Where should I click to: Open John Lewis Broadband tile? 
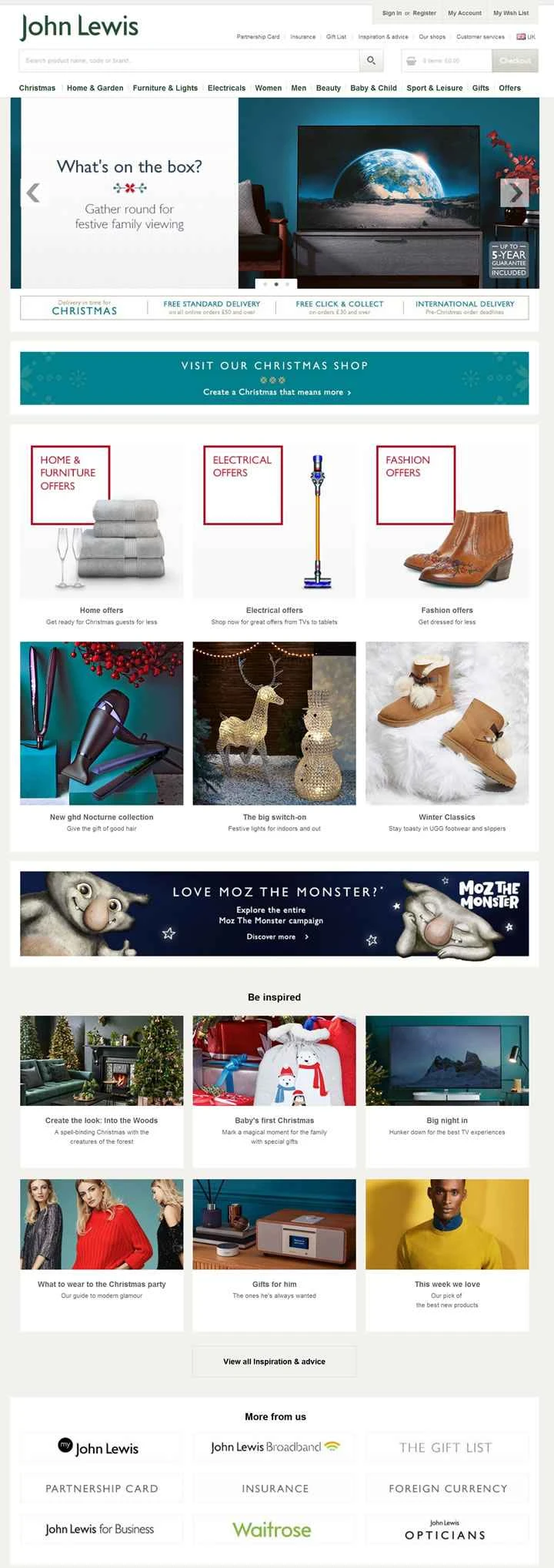pos(275,1447)
